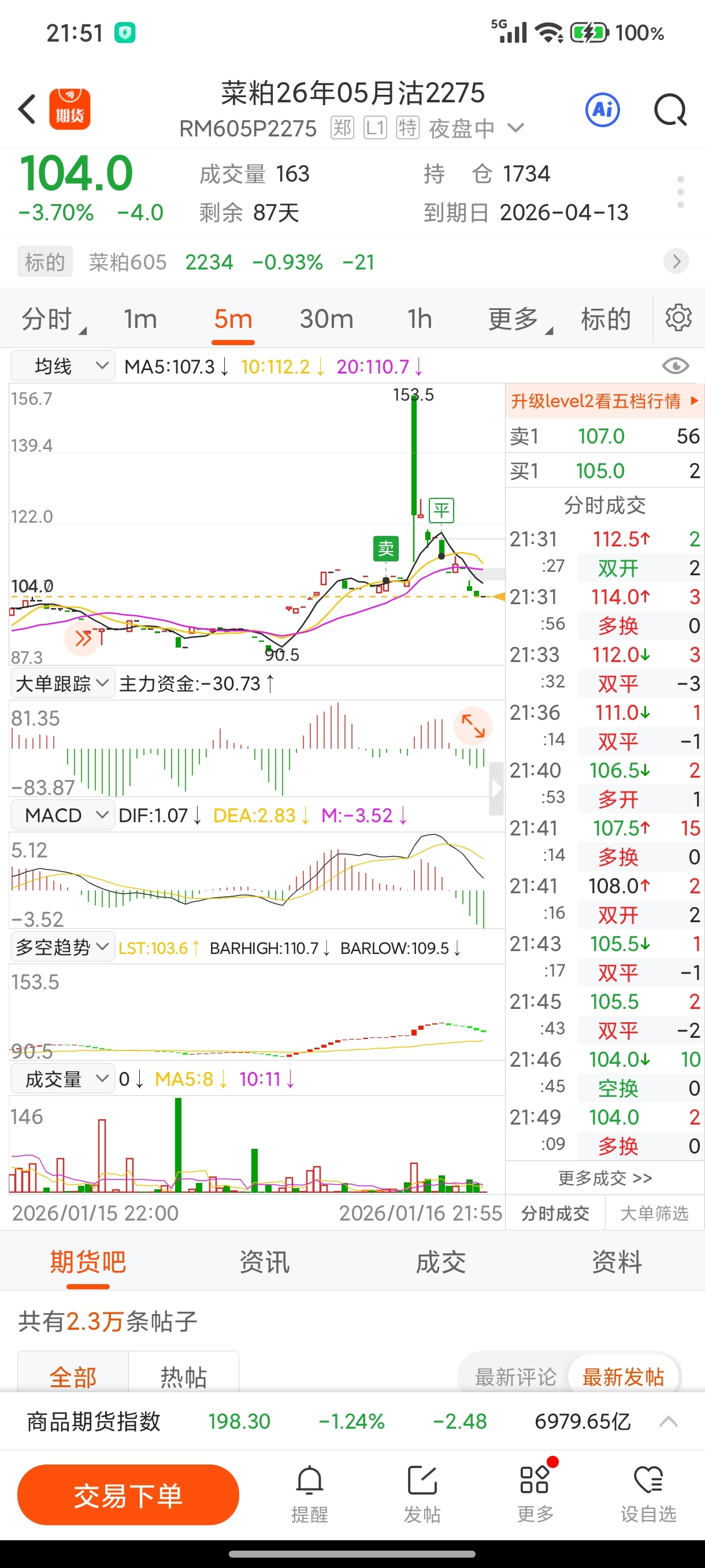Open the search magnifier
The width and height of the screenshot is (705, 1568).
pos(670,110)
